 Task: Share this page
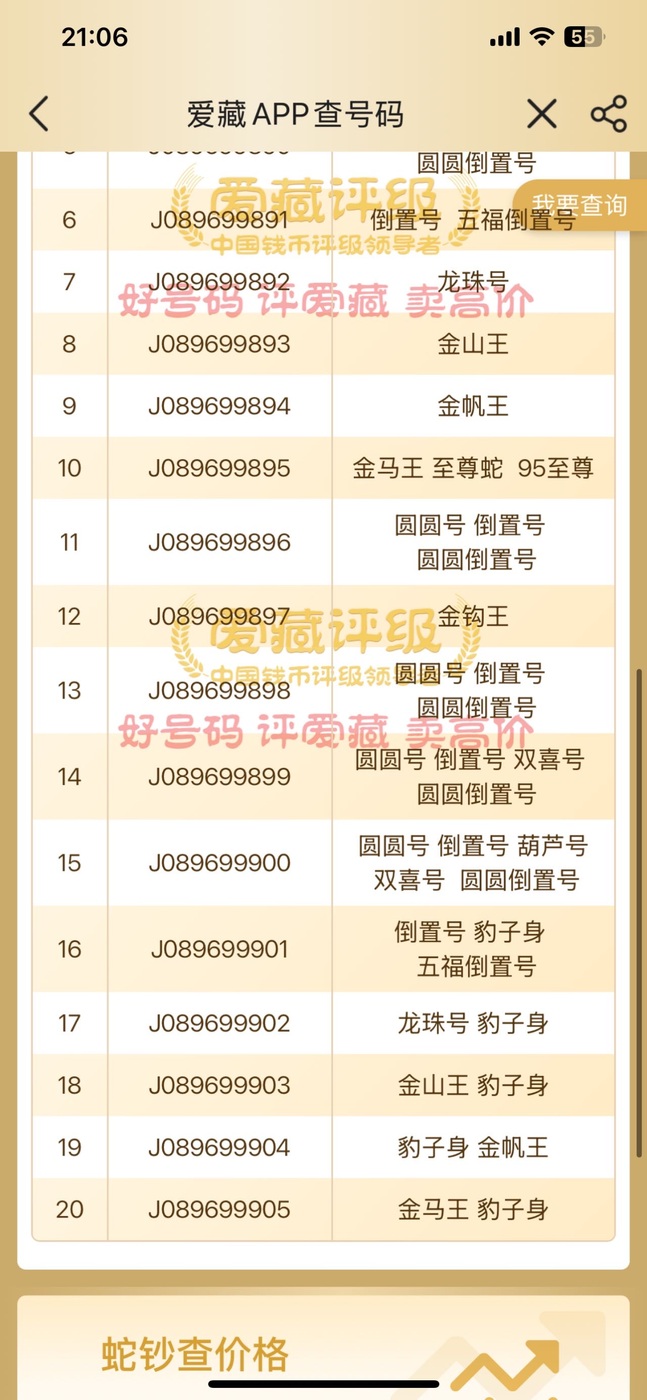pos(608,114)
